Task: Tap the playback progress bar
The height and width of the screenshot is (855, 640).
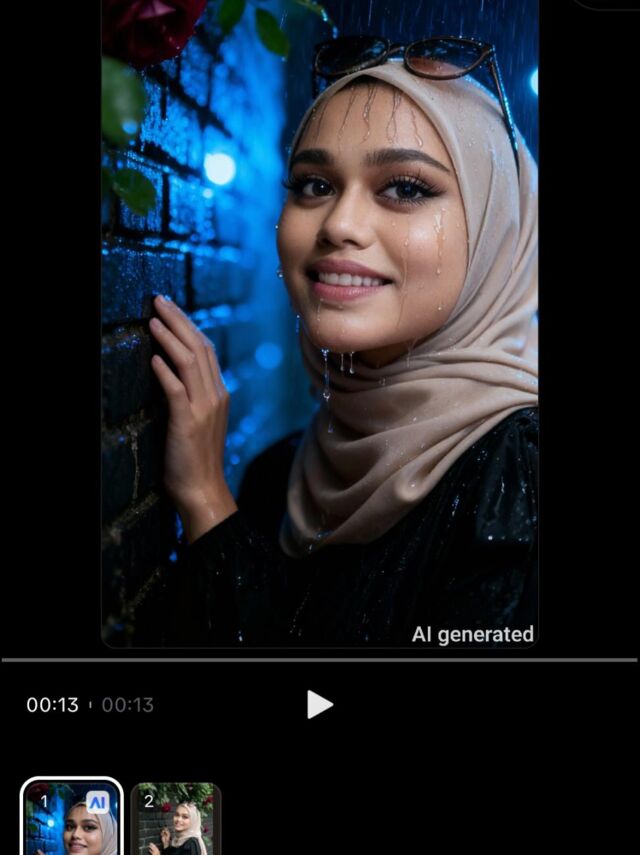Action: tap(319, 660)
